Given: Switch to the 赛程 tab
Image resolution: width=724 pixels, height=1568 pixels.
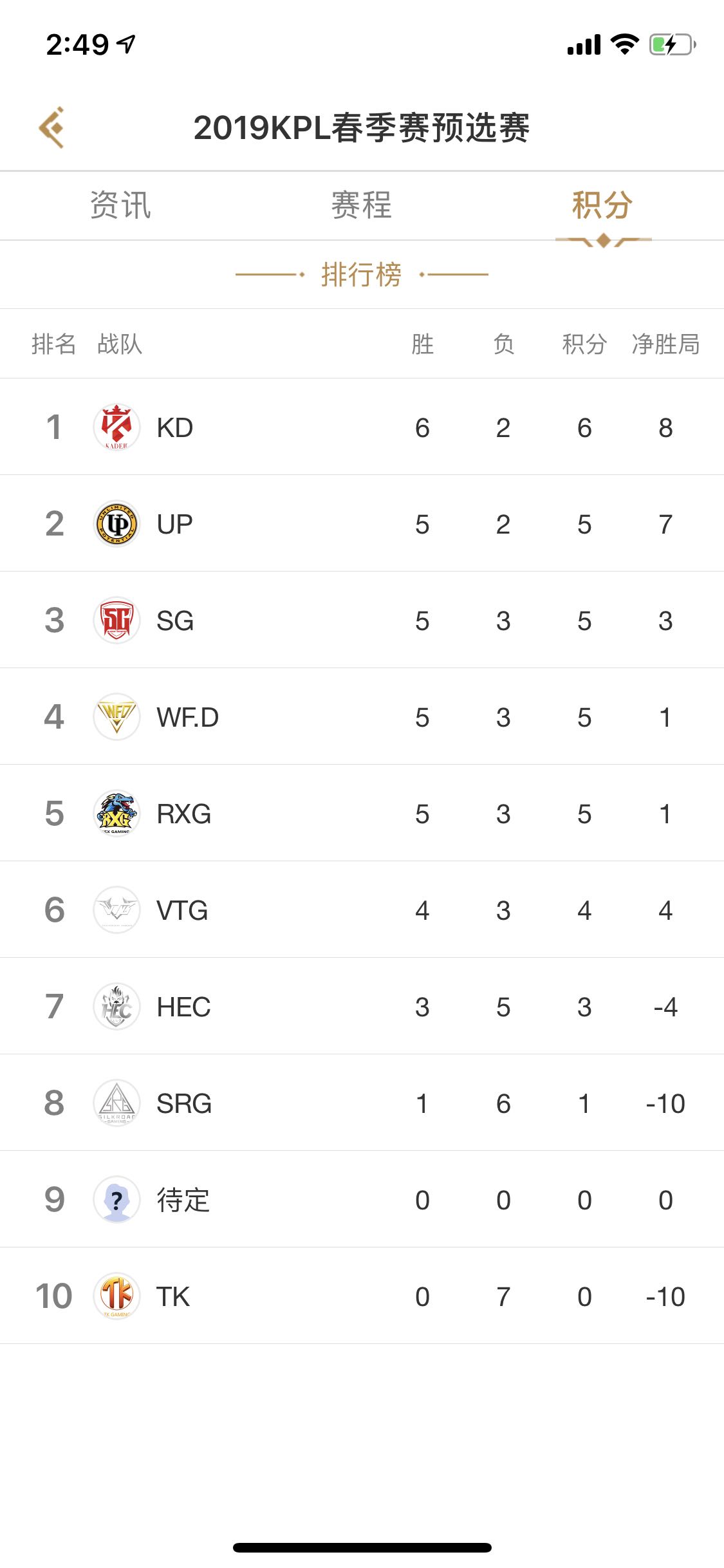Looking at the screenshot, I should pyautogui.click(x=362, y=205).
